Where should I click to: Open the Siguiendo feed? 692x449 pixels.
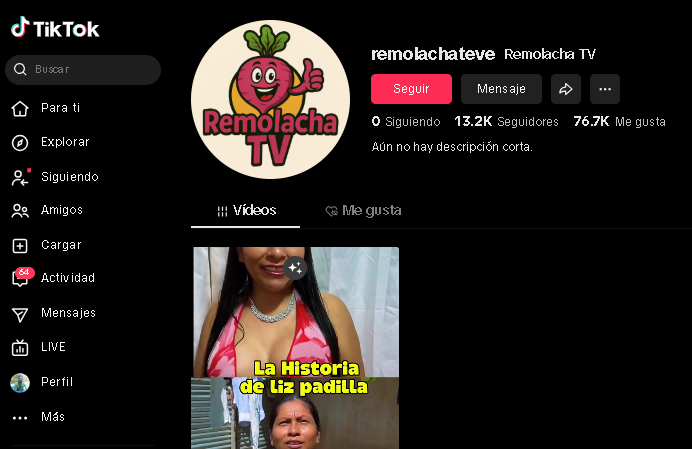pyautogui.click(x=68, y=177)
